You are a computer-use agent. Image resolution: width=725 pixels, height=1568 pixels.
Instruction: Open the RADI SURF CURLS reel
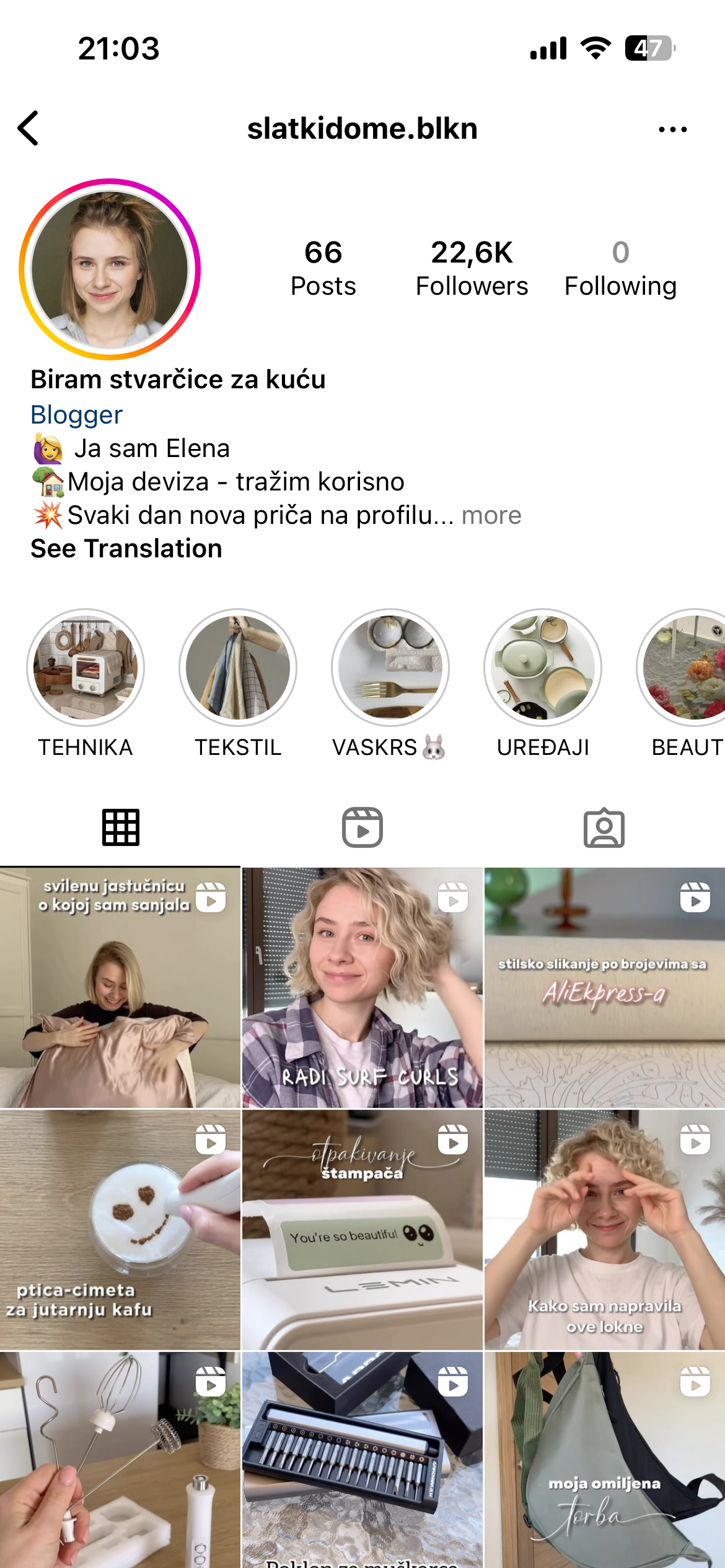point(362,988)
